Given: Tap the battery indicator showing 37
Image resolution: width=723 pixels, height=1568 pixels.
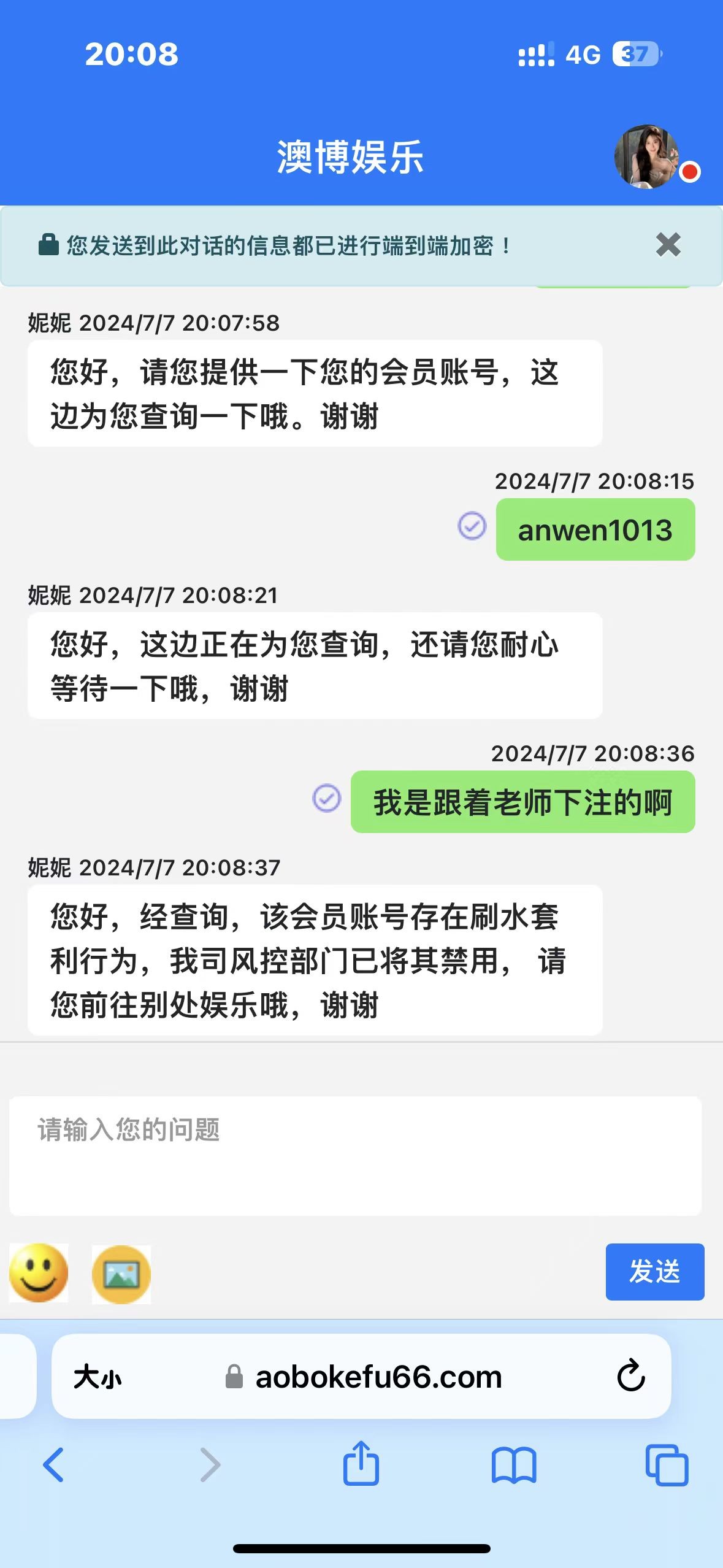Looking at the screenshot, I should point(635,54).
